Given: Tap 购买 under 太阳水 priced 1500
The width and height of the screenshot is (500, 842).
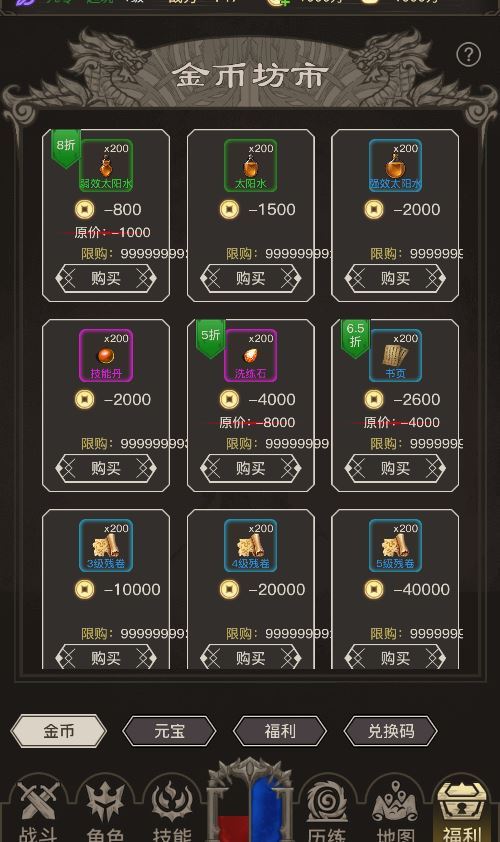Looking at the screenshot, I should click(x=250, y=278).
